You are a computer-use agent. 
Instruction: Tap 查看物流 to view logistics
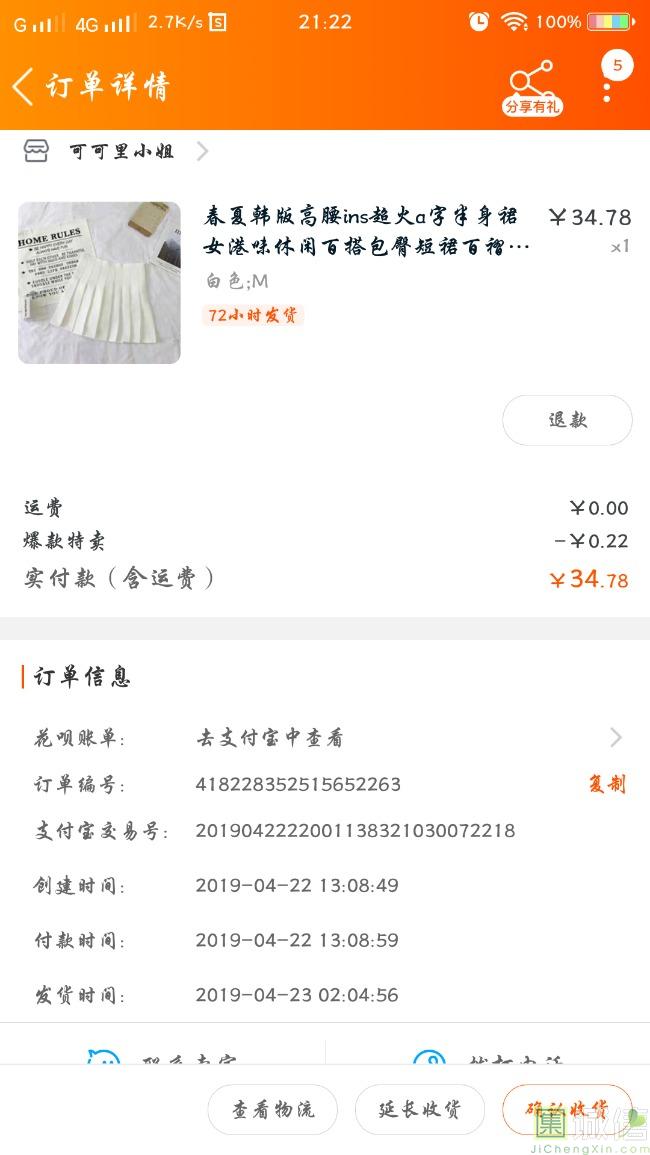(x=273, y=1109)
